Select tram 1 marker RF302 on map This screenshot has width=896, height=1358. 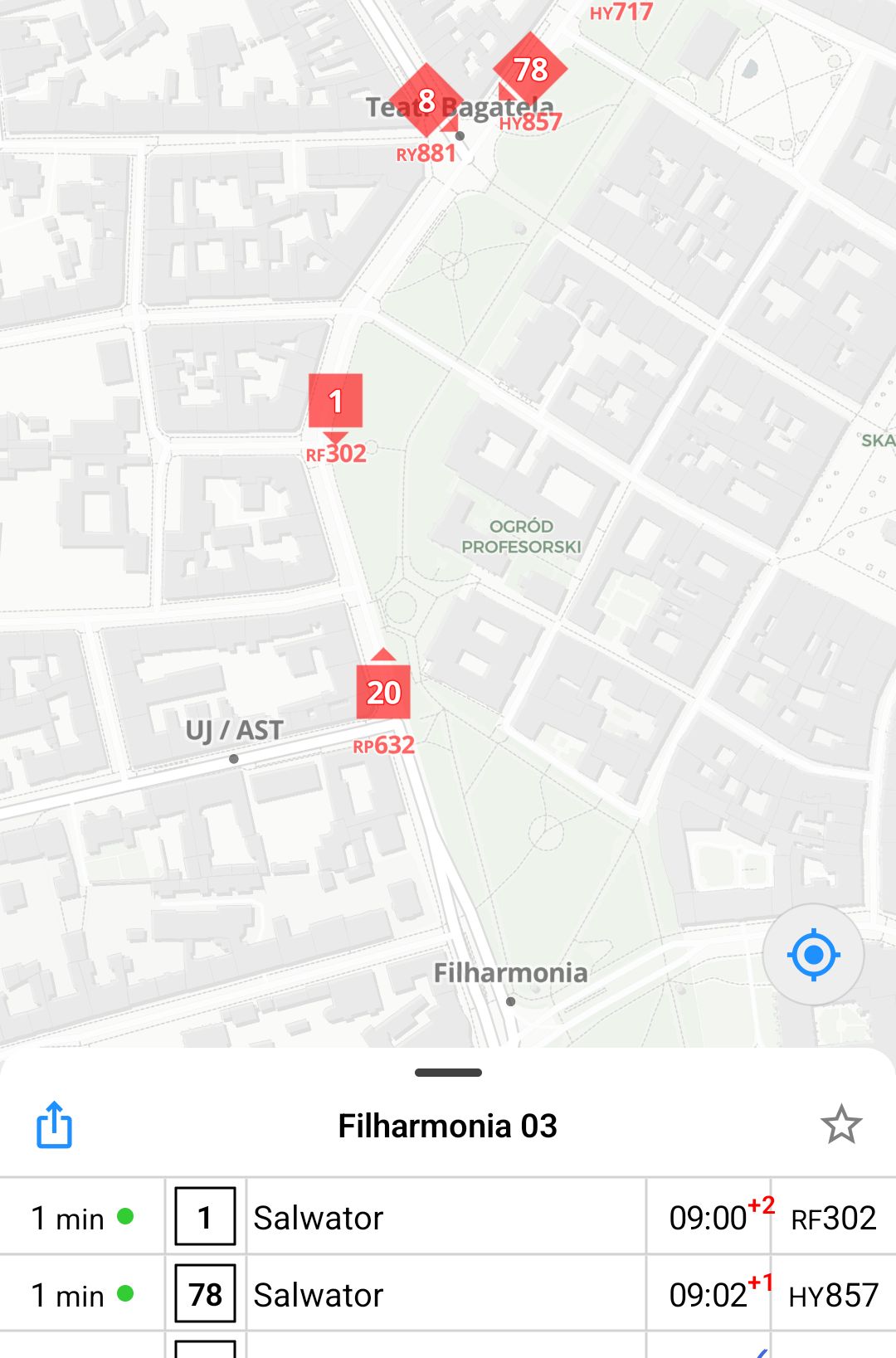[x=335, y=402]
